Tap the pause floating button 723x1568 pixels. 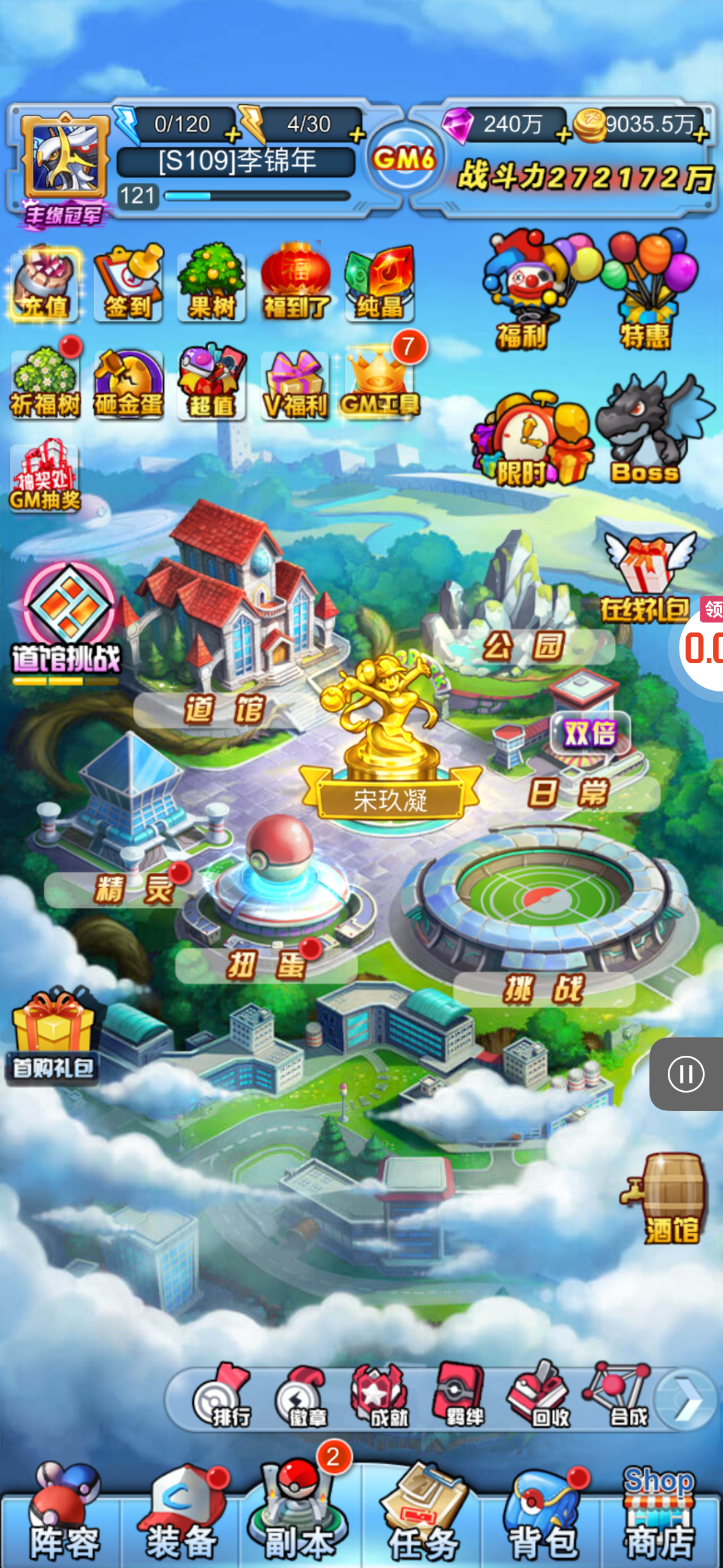686,1074
